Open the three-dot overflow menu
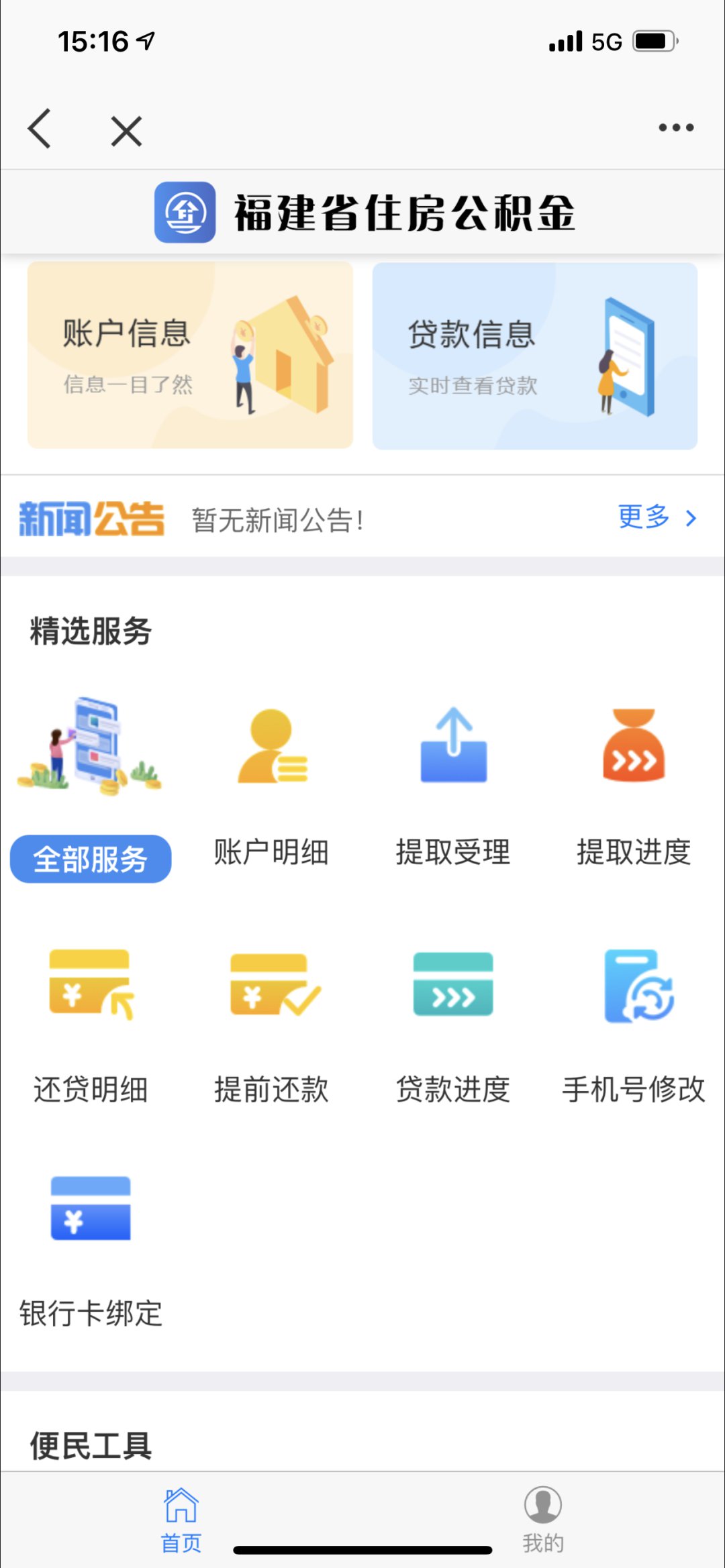Image resolution: width=725 pixels, height=1568 pixels. (675, 127)
